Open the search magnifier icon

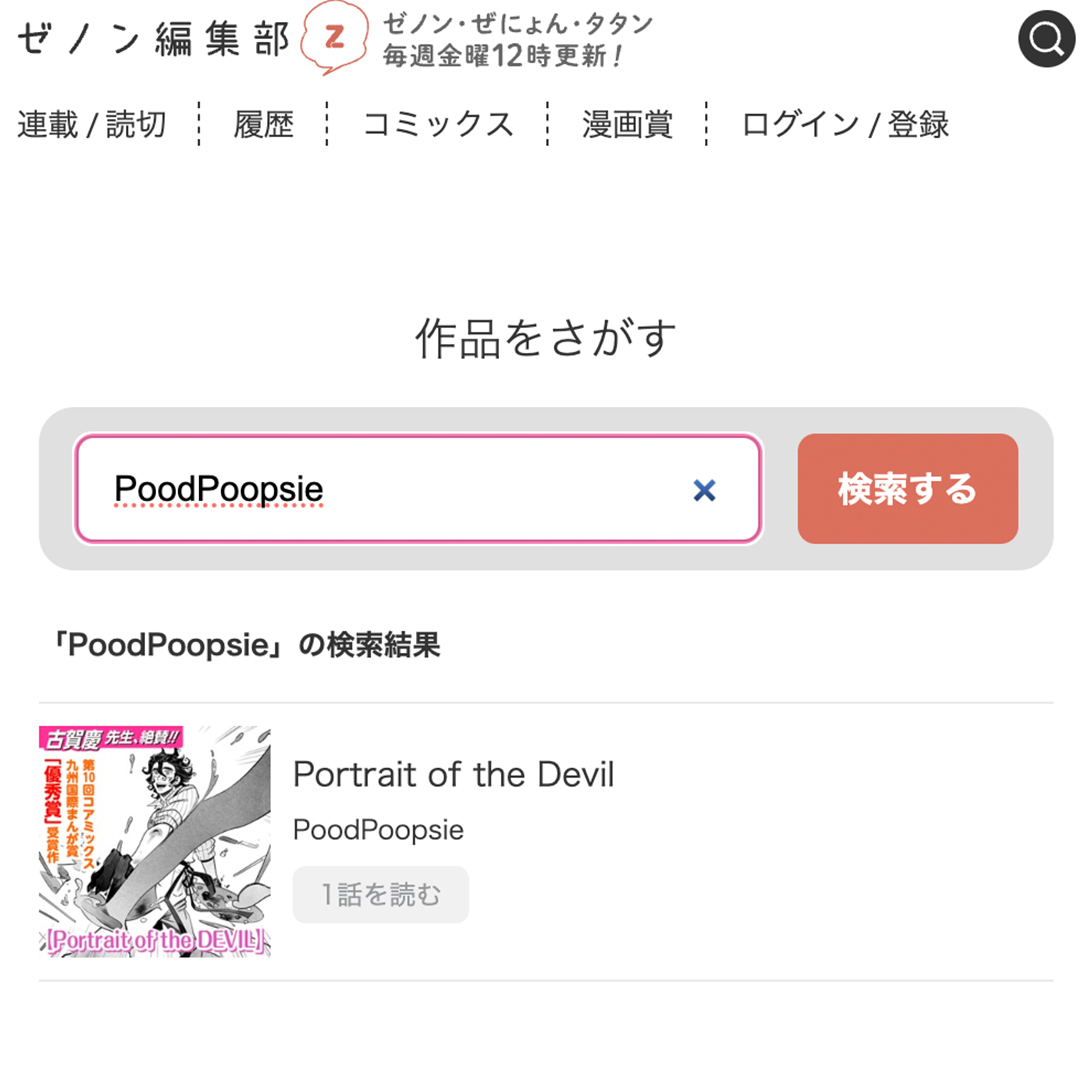click(1045, 40)
